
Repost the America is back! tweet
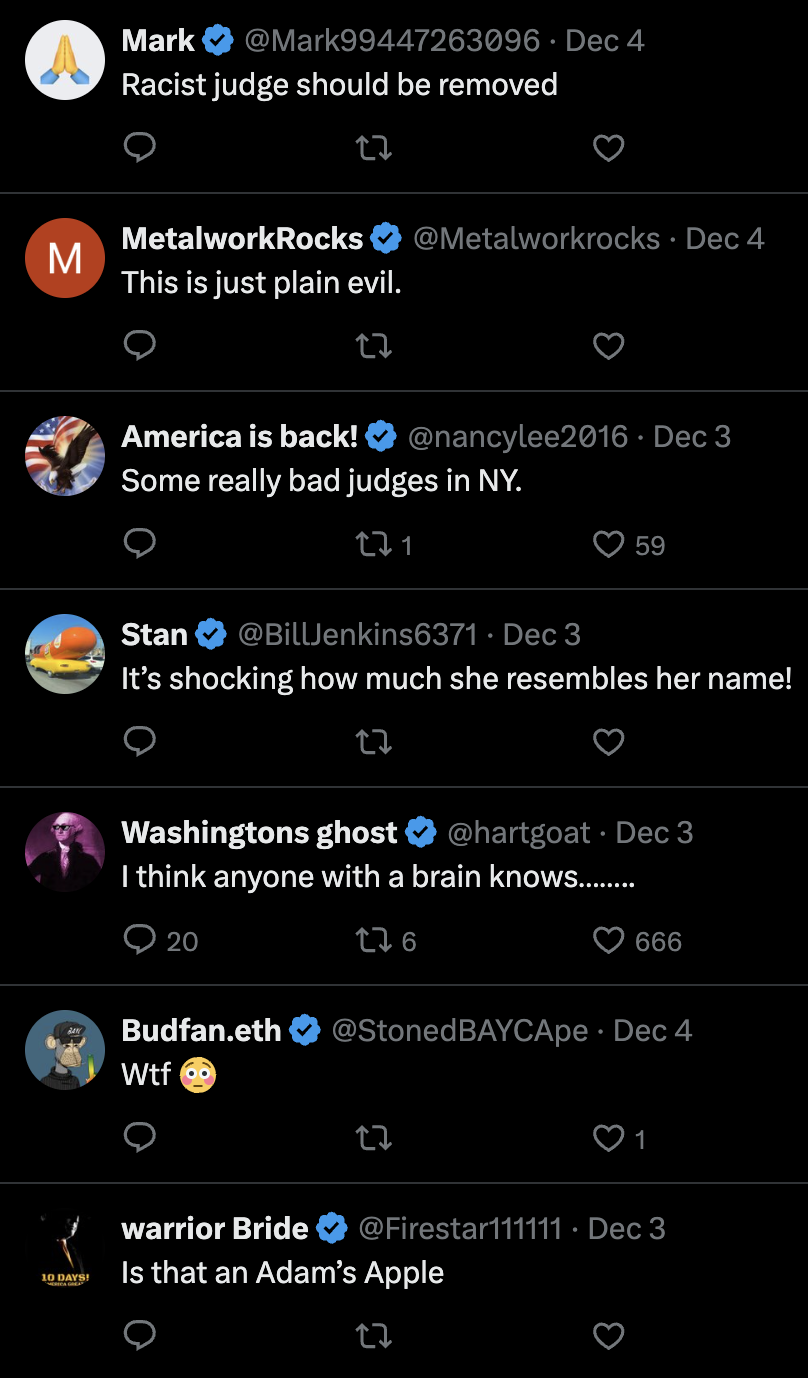click(x=374, y=544)
